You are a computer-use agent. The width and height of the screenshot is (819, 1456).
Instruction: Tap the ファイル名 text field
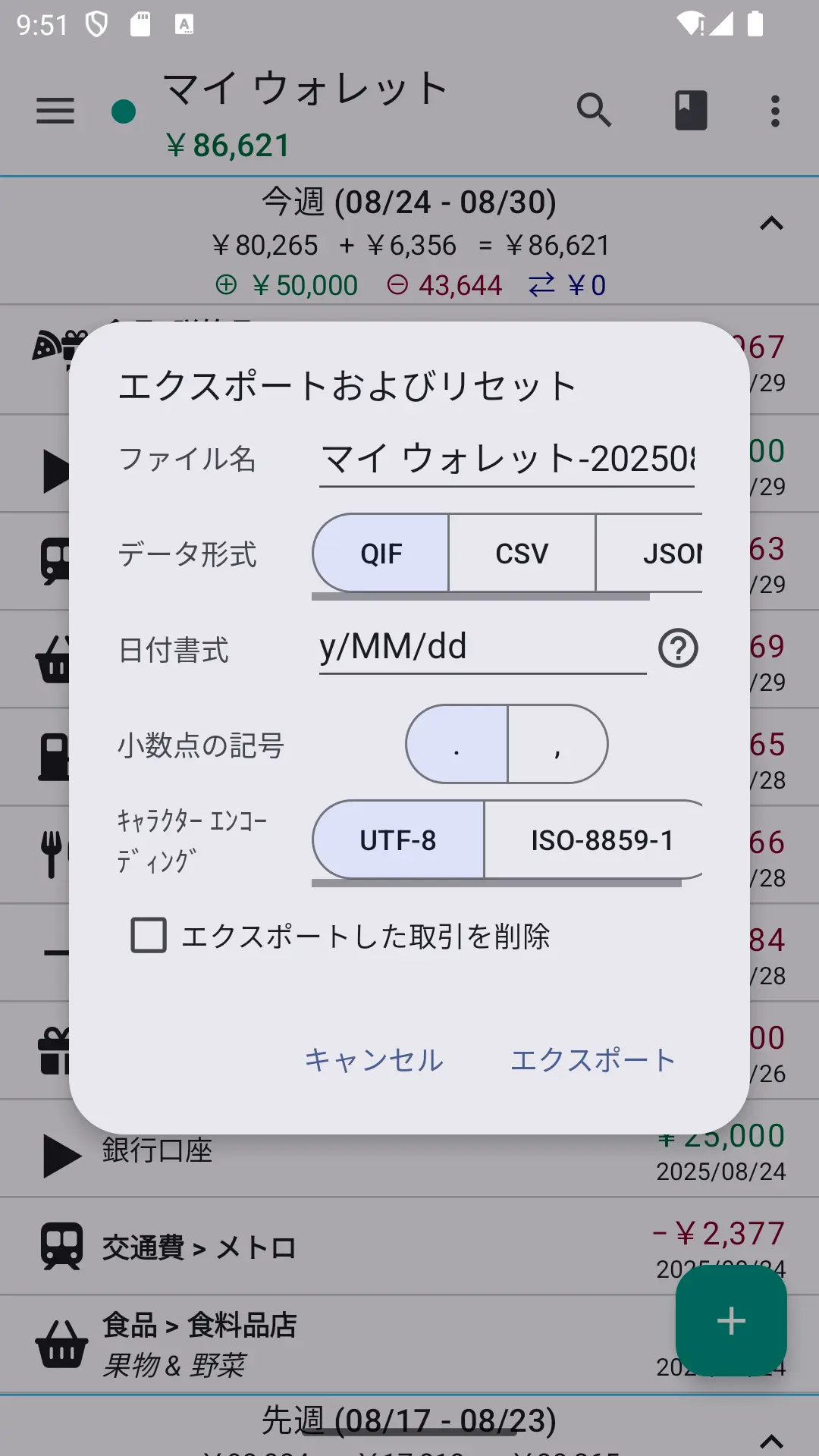[x=507, y=460]
